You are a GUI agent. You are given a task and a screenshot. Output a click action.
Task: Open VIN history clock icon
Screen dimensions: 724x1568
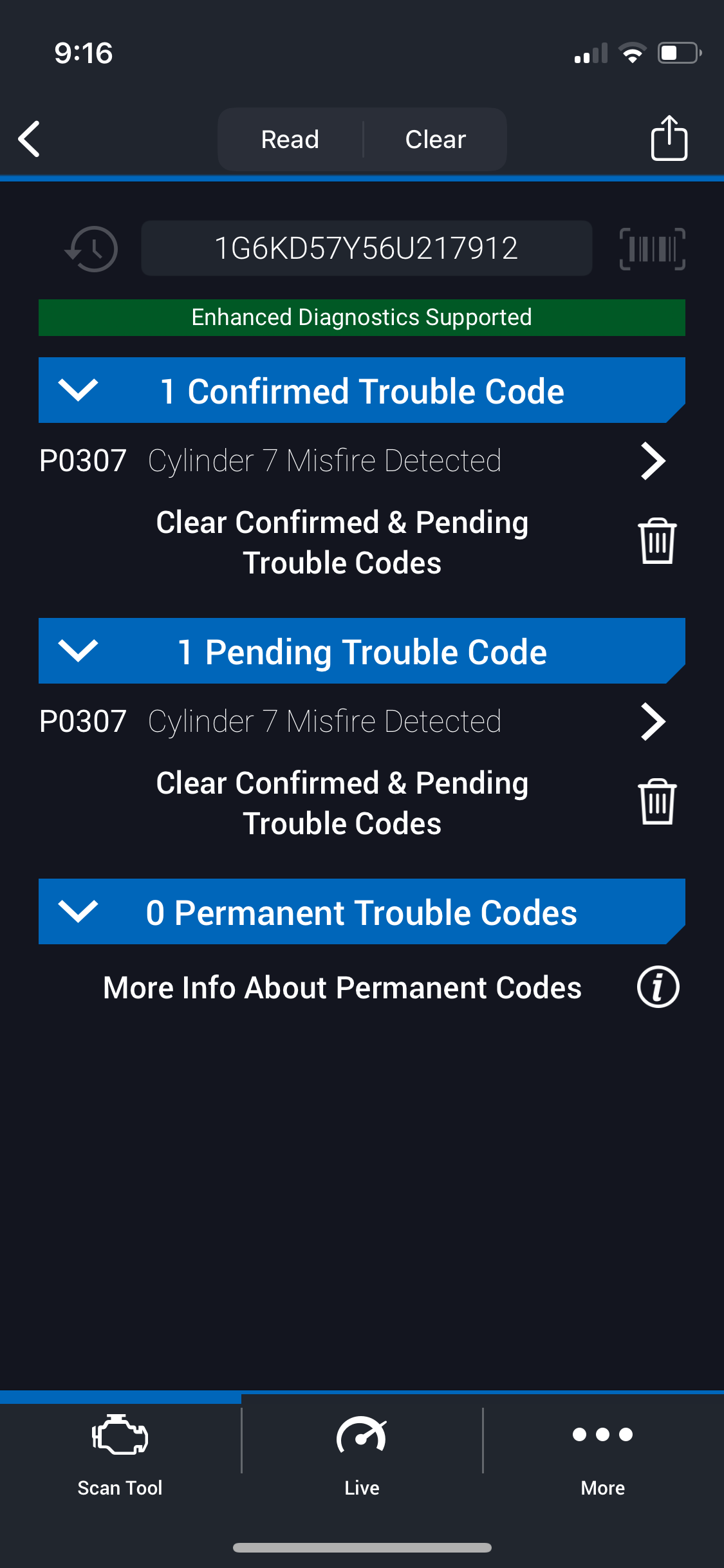pos(92,248)
